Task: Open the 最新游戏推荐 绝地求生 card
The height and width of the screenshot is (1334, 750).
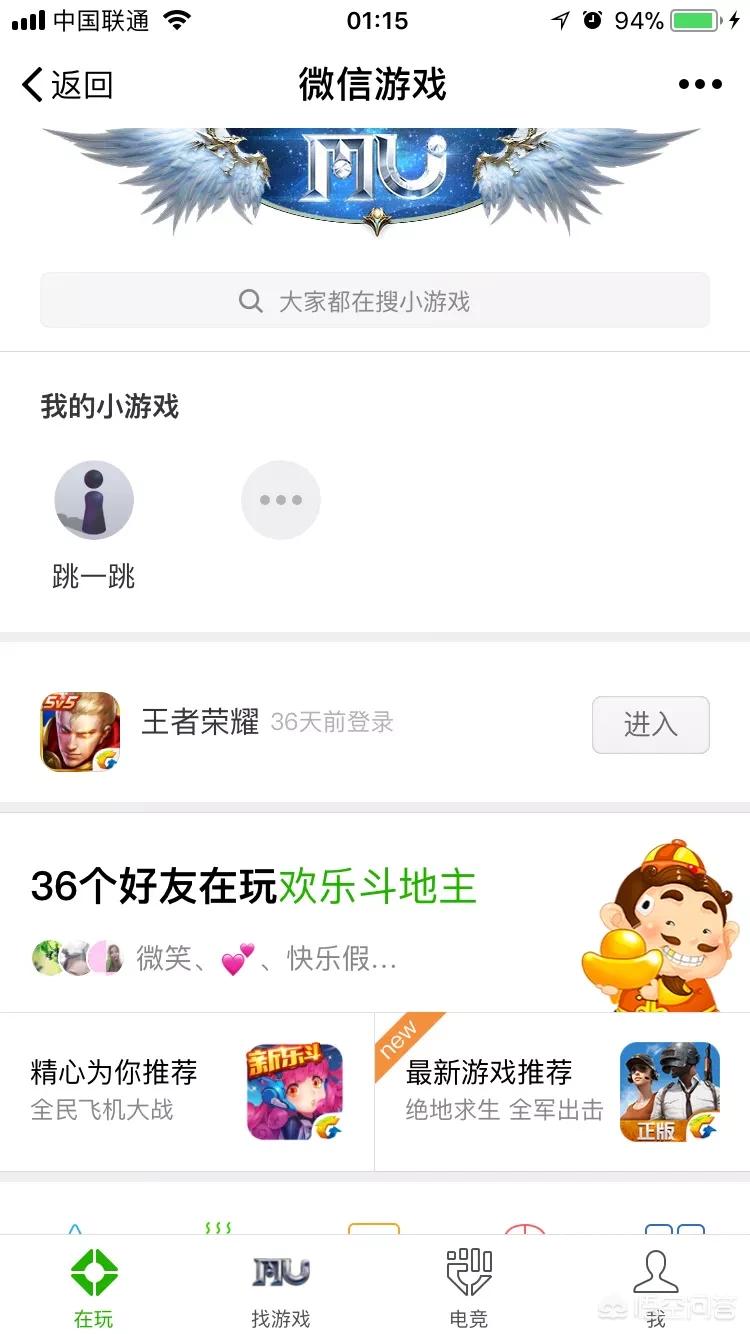Action: click(x=562, y=1091)
